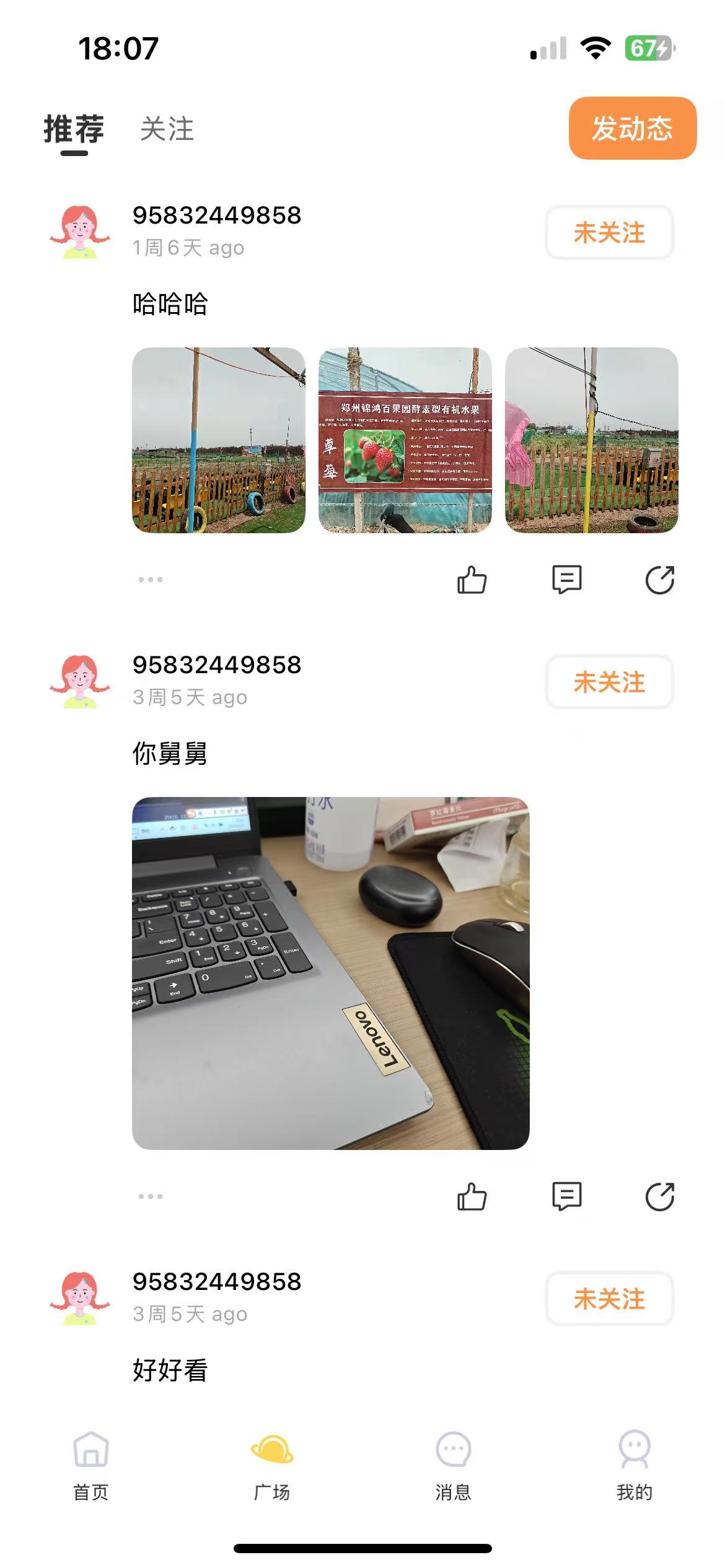This screenshot has height=1568, width=725.
Task: Like the 你舅舅 post
Action: click(472, 1196)
